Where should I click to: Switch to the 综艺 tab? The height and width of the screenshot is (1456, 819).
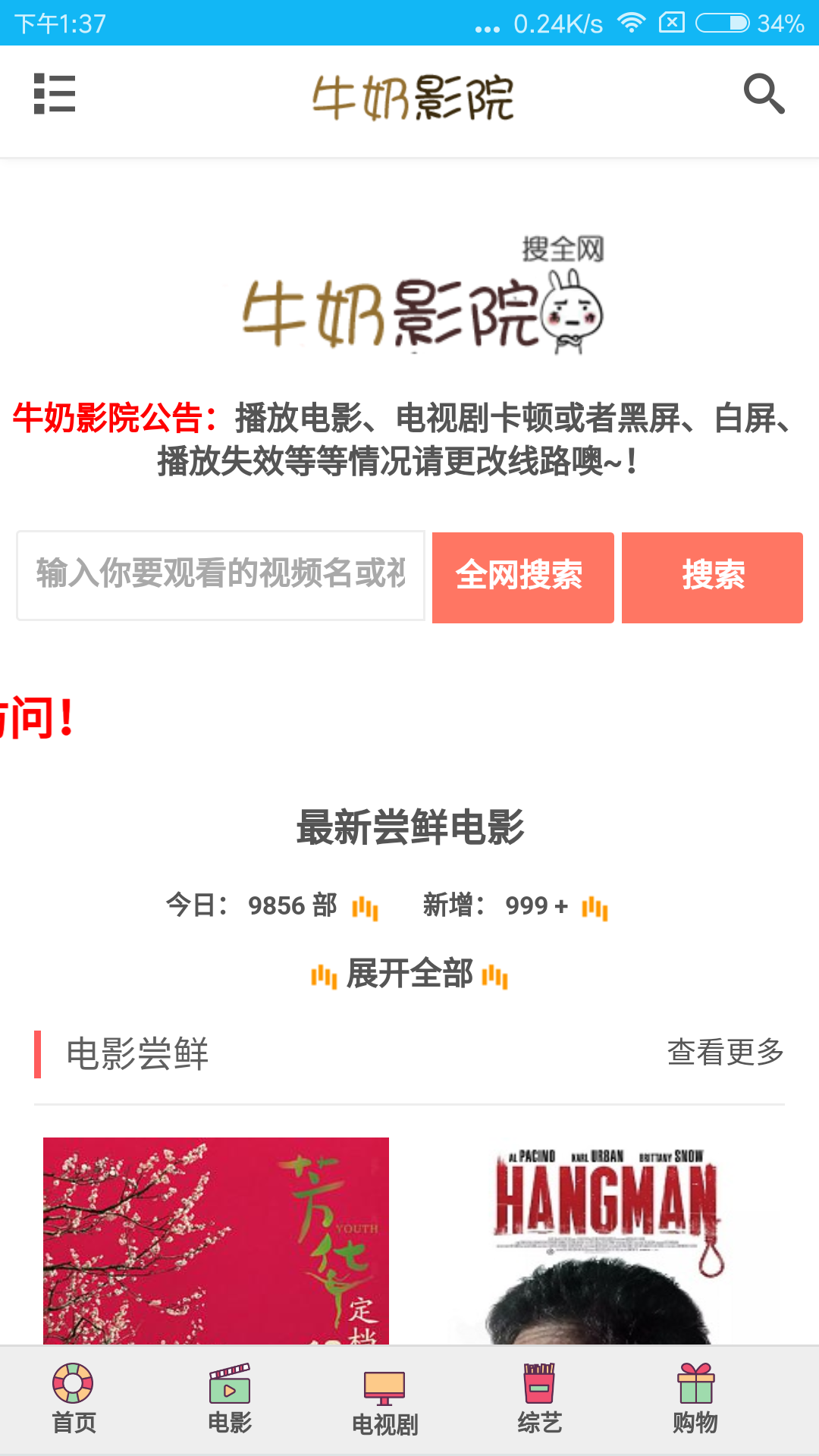coord(539,1400)
